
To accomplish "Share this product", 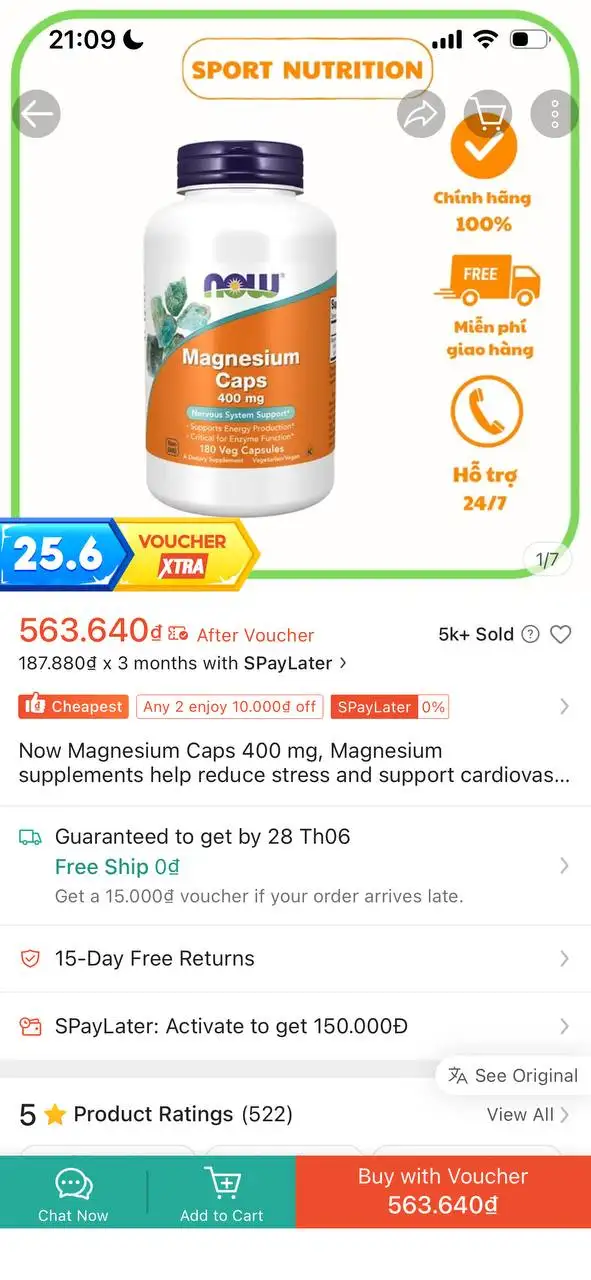I will [x=421, y=114].
